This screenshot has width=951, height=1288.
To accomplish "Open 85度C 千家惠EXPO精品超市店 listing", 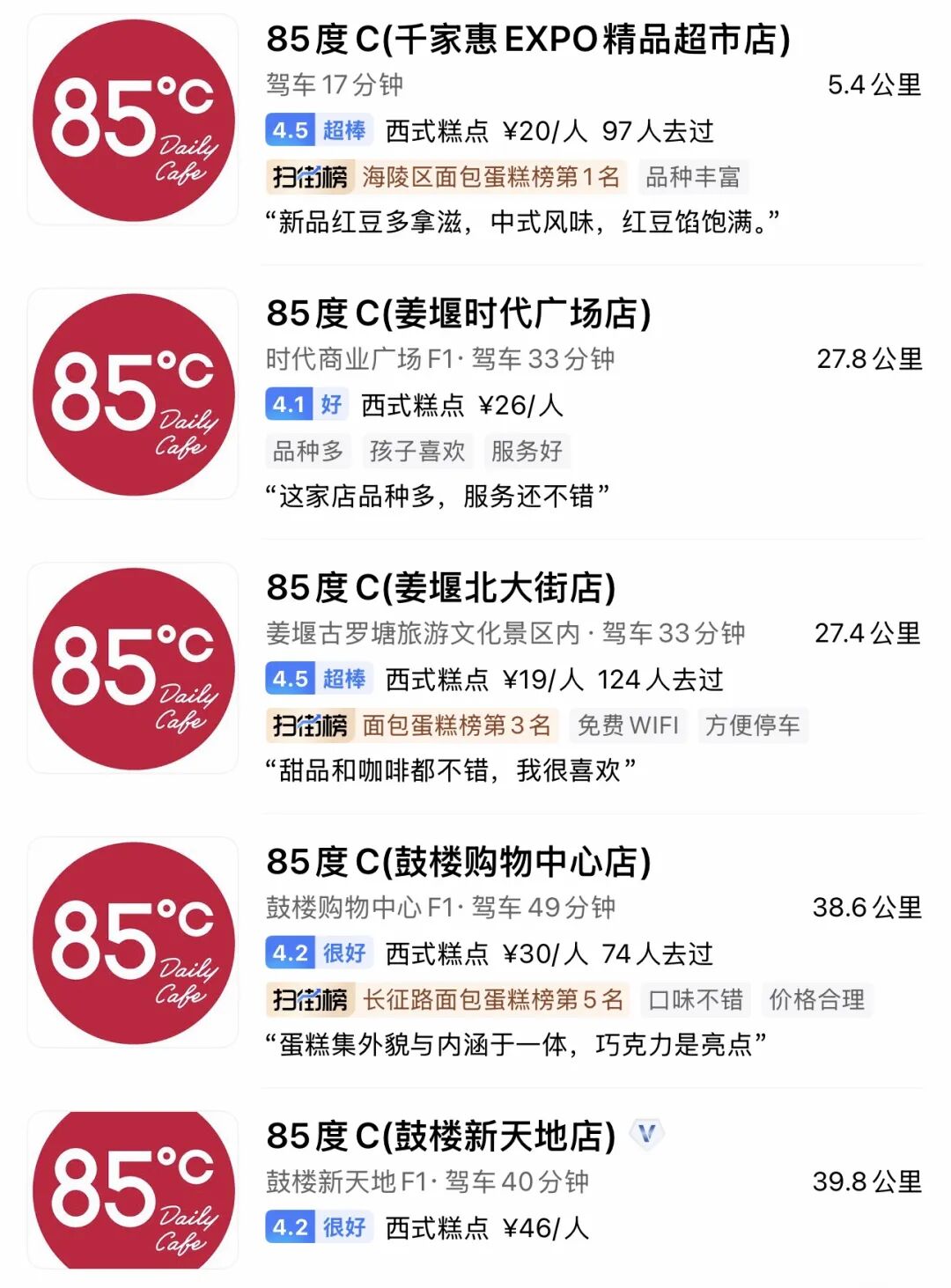I will click(x=528, y=40).
